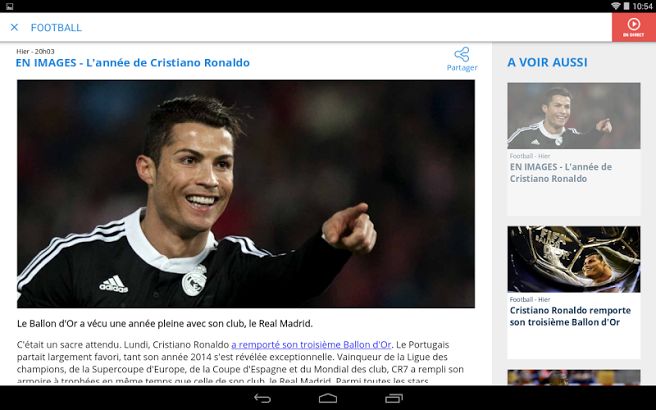This screenshot has height=410, width=656.
Task: Share this article via Partager
Action: 461,59
